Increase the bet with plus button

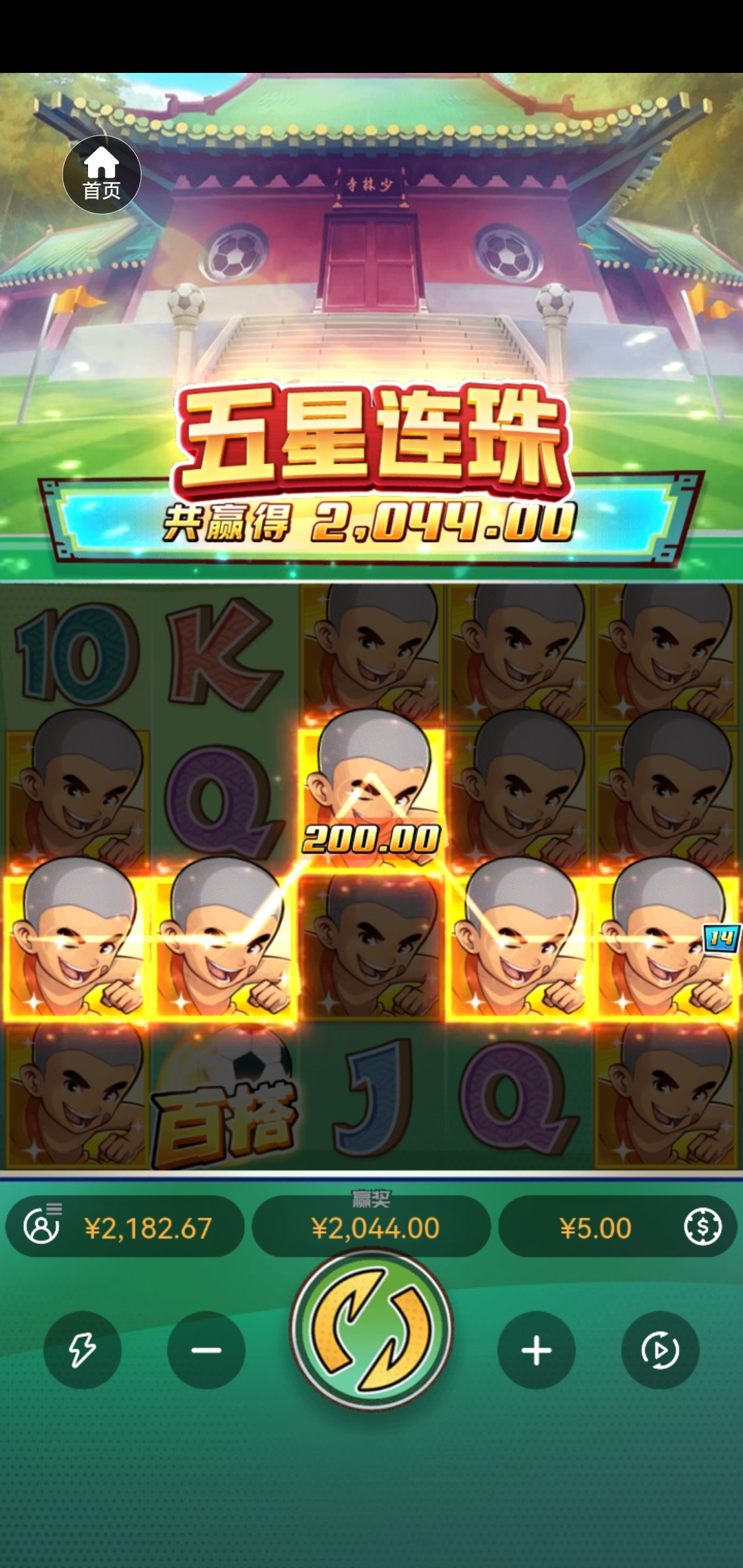pos(537,1350)
